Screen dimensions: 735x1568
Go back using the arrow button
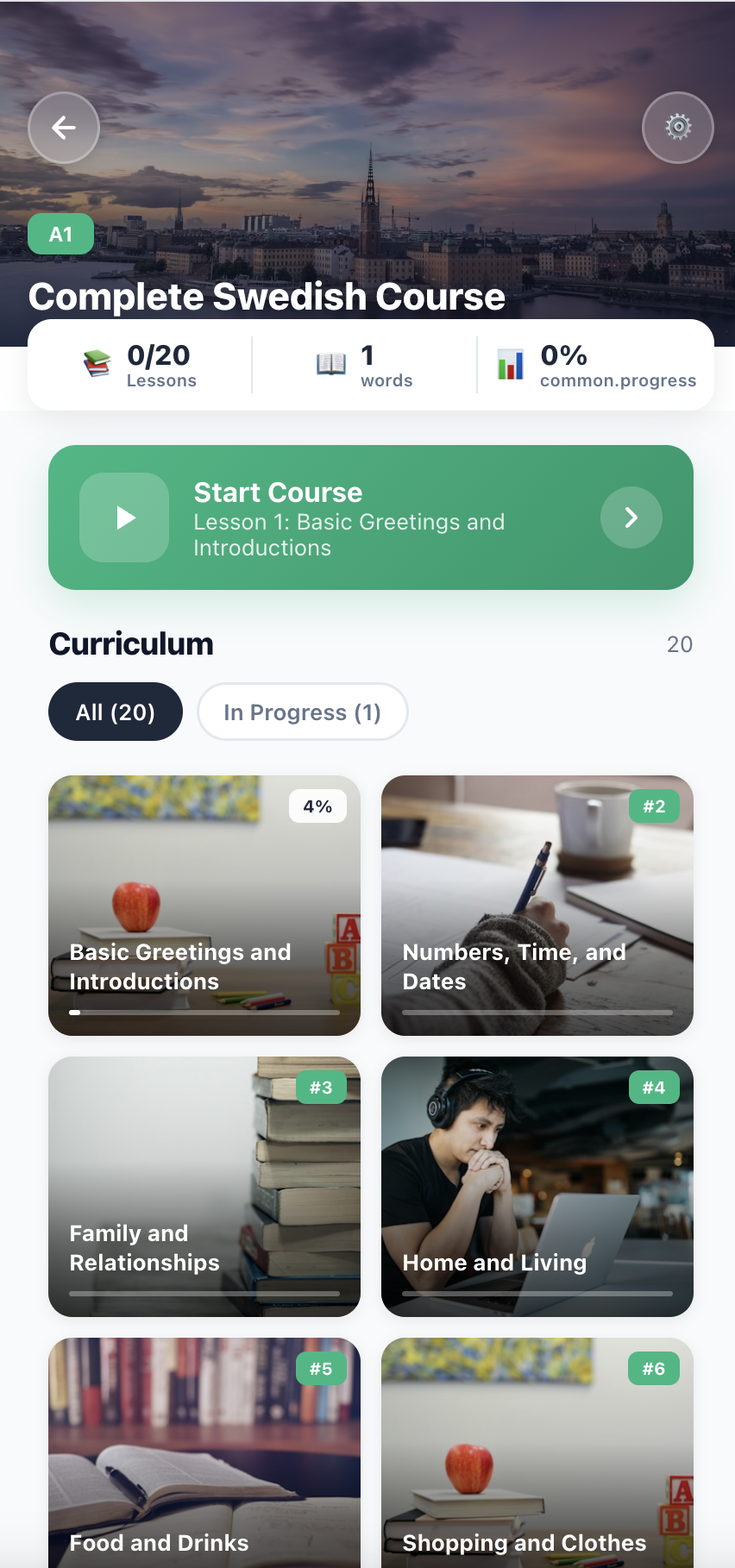(64, 128)
